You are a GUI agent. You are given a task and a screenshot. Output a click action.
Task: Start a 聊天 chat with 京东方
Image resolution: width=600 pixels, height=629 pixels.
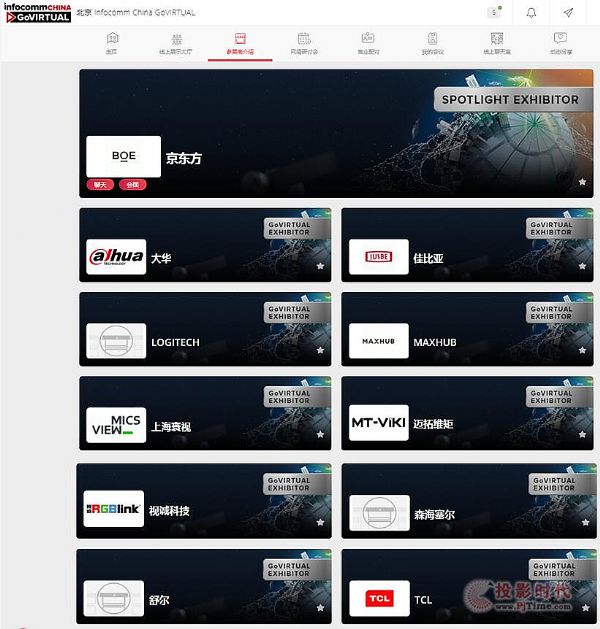(100, 184)
